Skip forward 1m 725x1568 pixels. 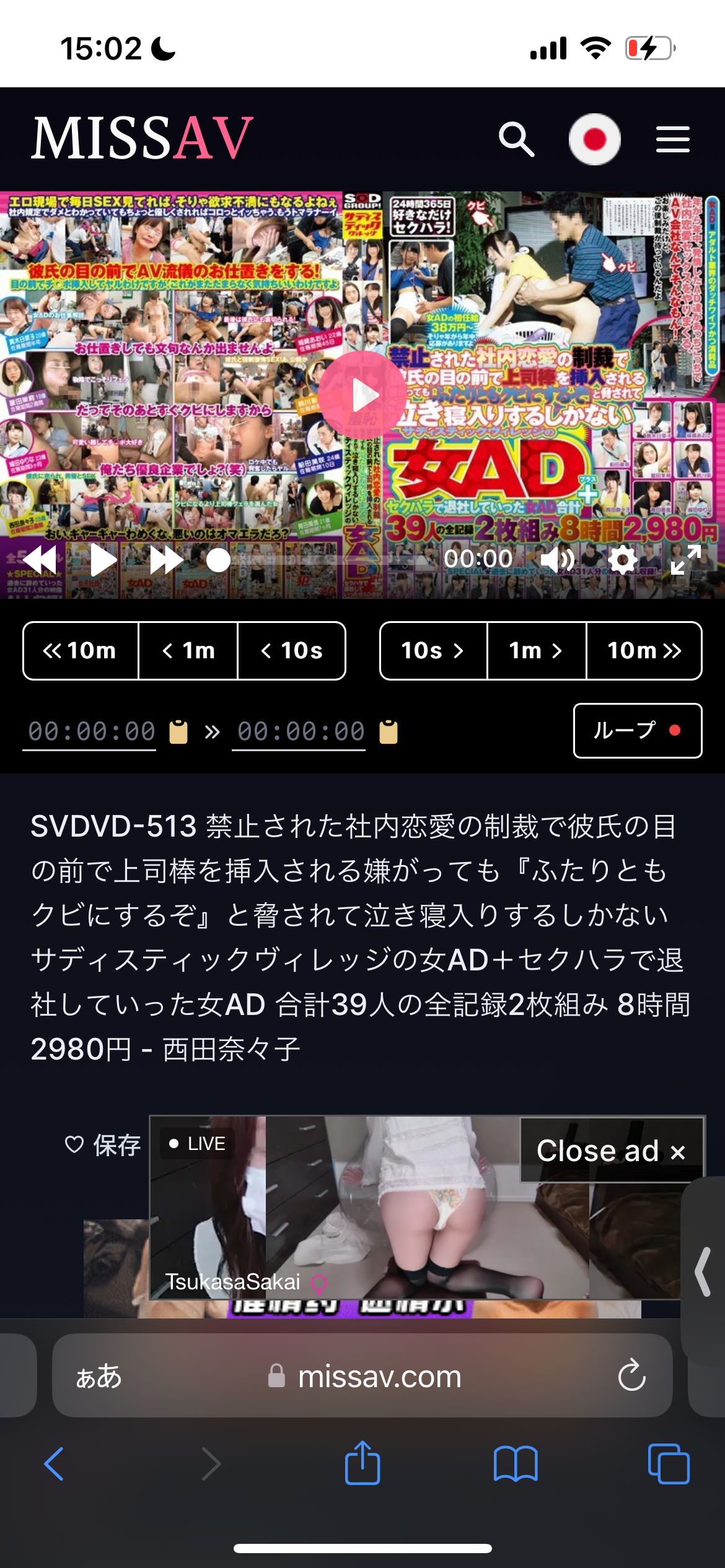(537, 650)
